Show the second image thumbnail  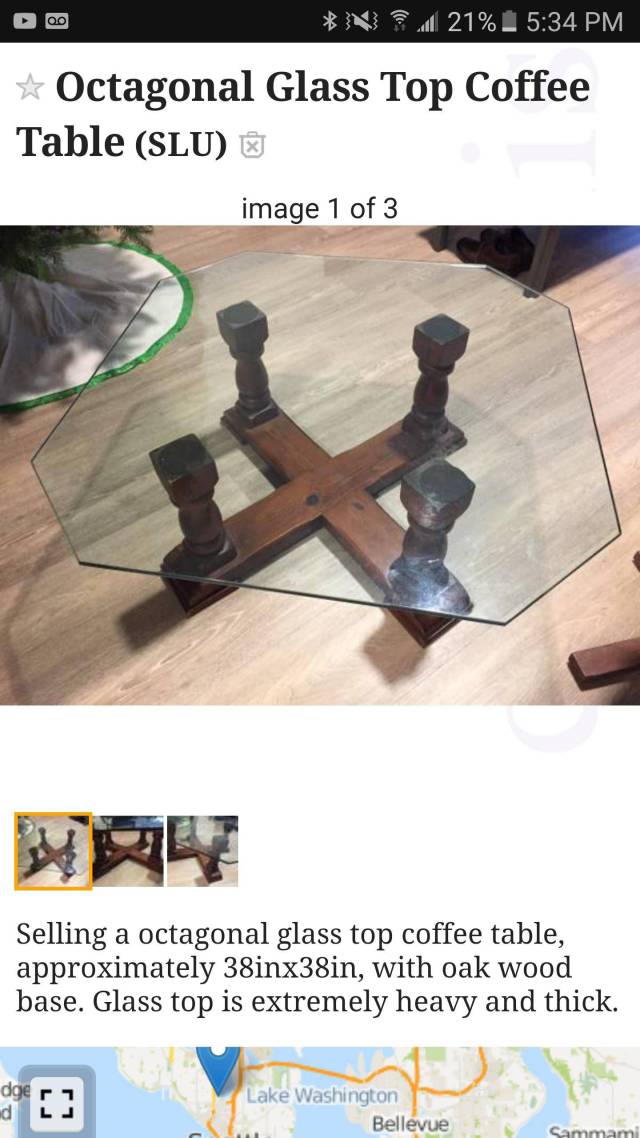coord(128,851)
